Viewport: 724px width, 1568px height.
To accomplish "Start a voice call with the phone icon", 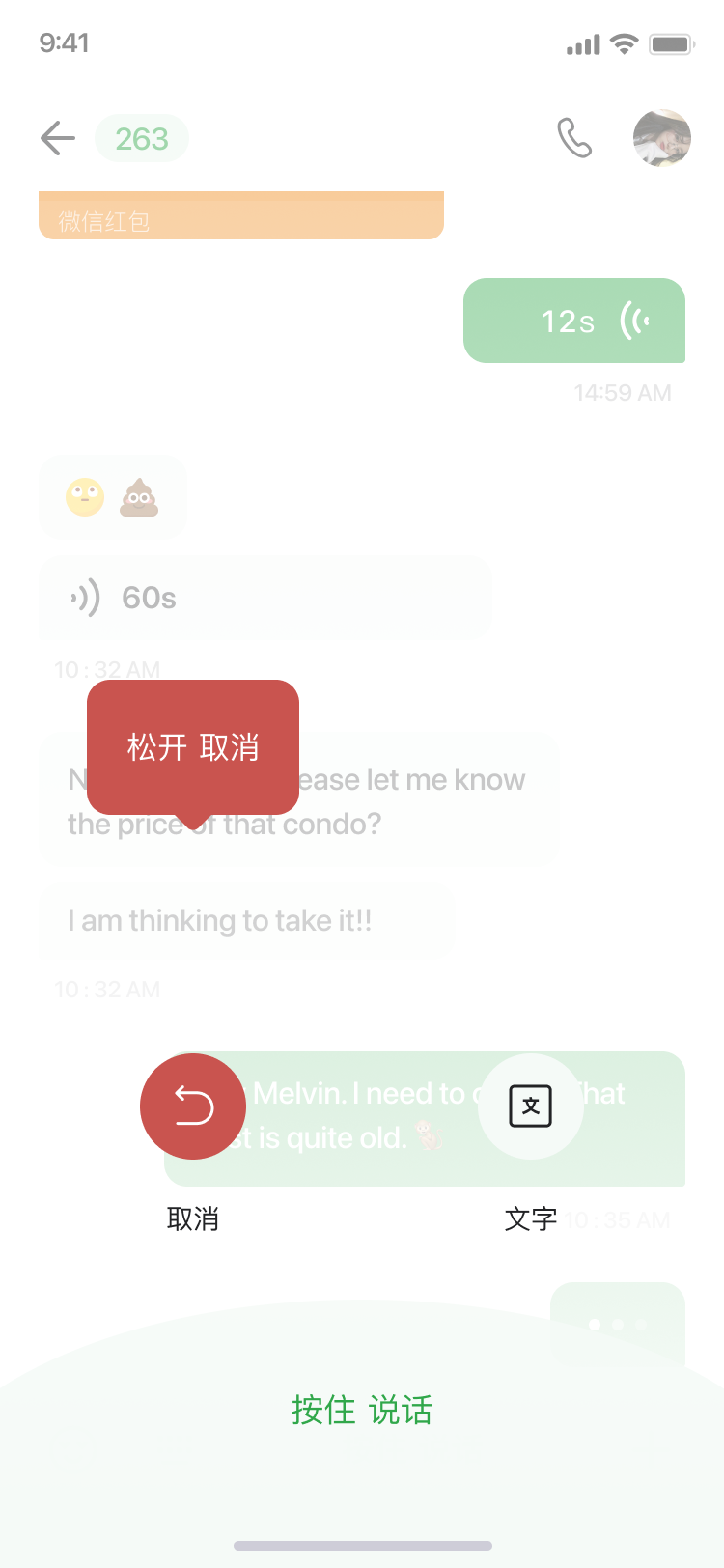I will tap(574, 139).
